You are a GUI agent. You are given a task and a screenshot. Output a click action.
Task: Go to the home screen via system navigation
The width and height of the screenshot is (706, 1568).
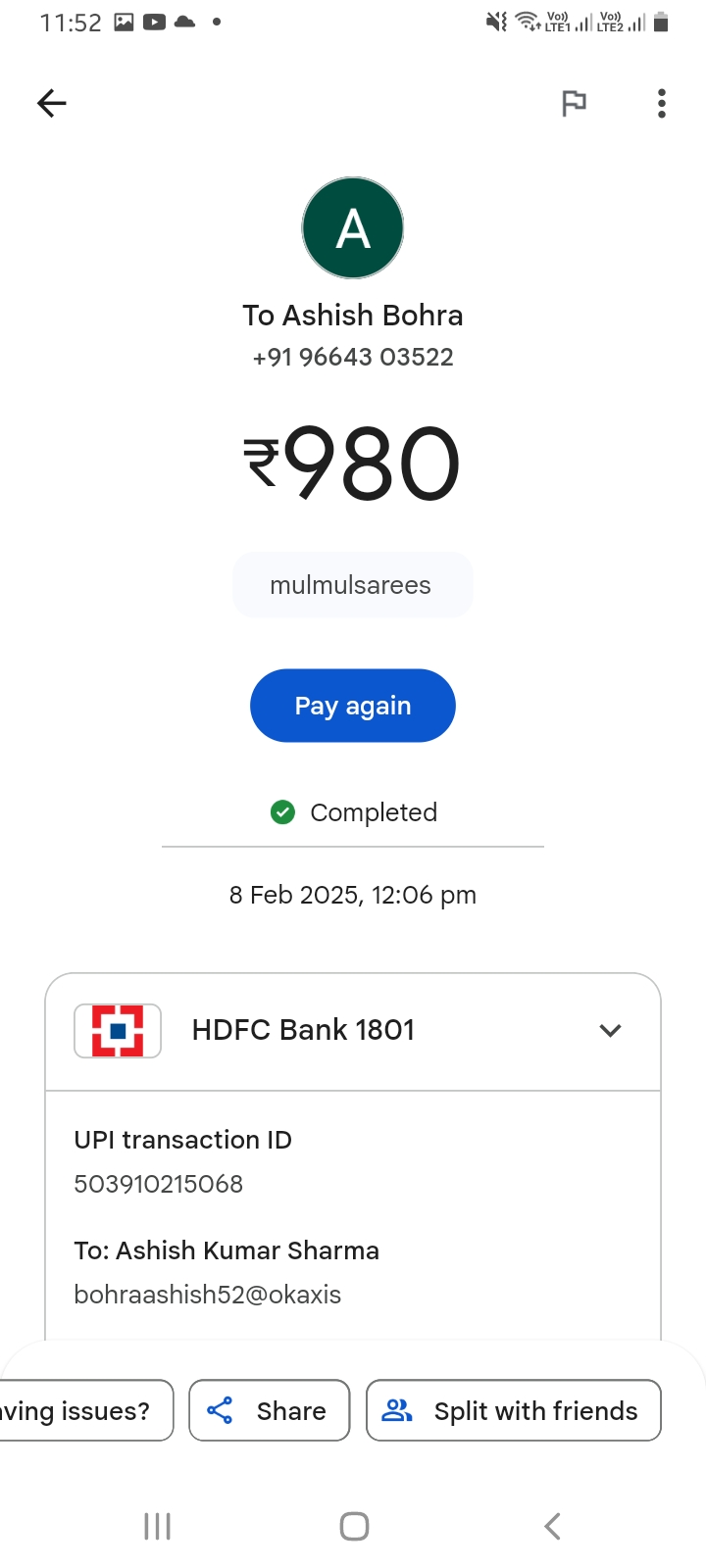point(354,1526)
